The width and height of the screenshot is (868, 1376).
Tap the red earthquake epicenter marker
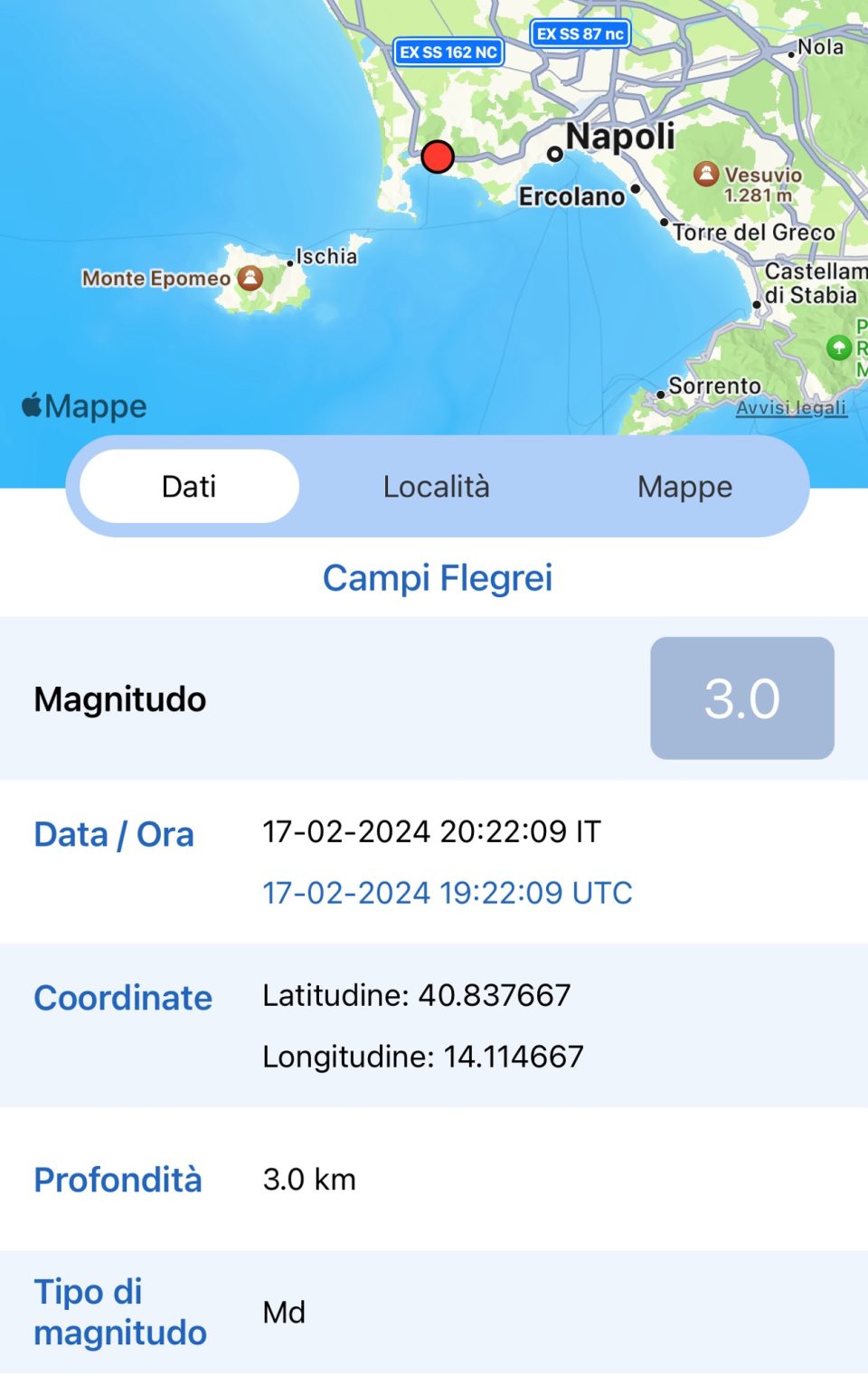(x=438, y=157)
